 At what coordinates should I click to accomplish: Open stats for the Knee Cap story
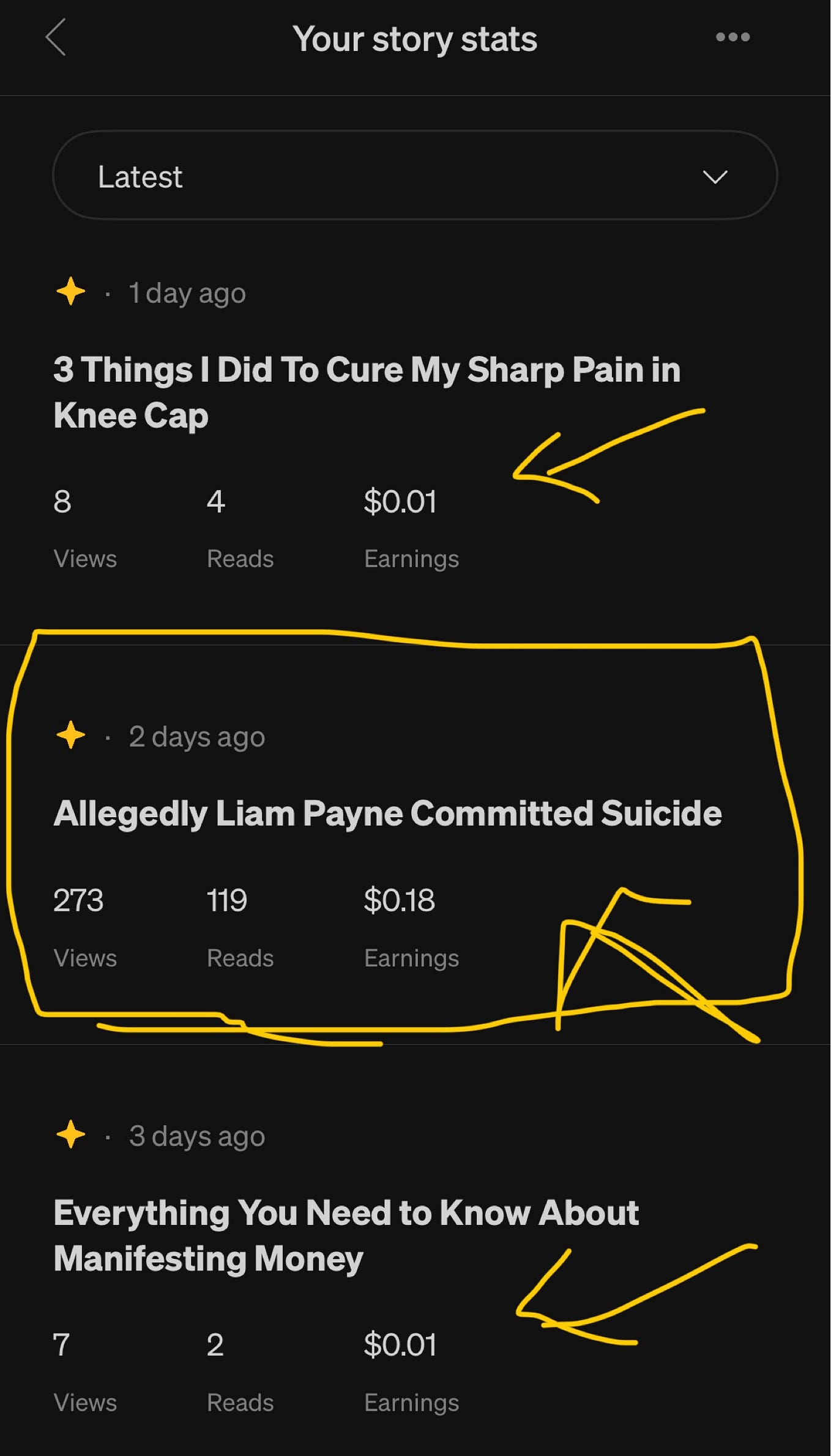point(366,393)
